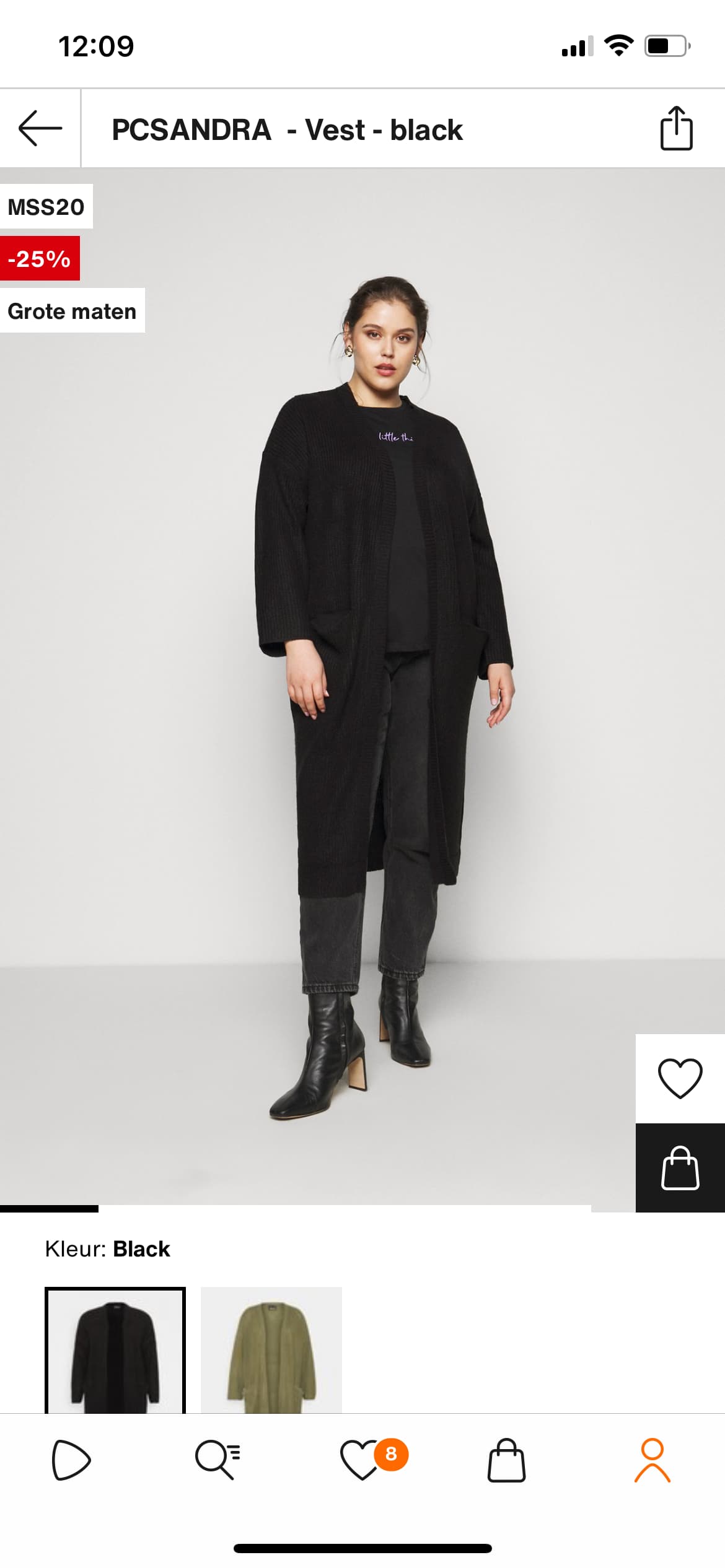Add the vest to the shopping bag
725x1568 pixels.
(x=680, y=1168)
